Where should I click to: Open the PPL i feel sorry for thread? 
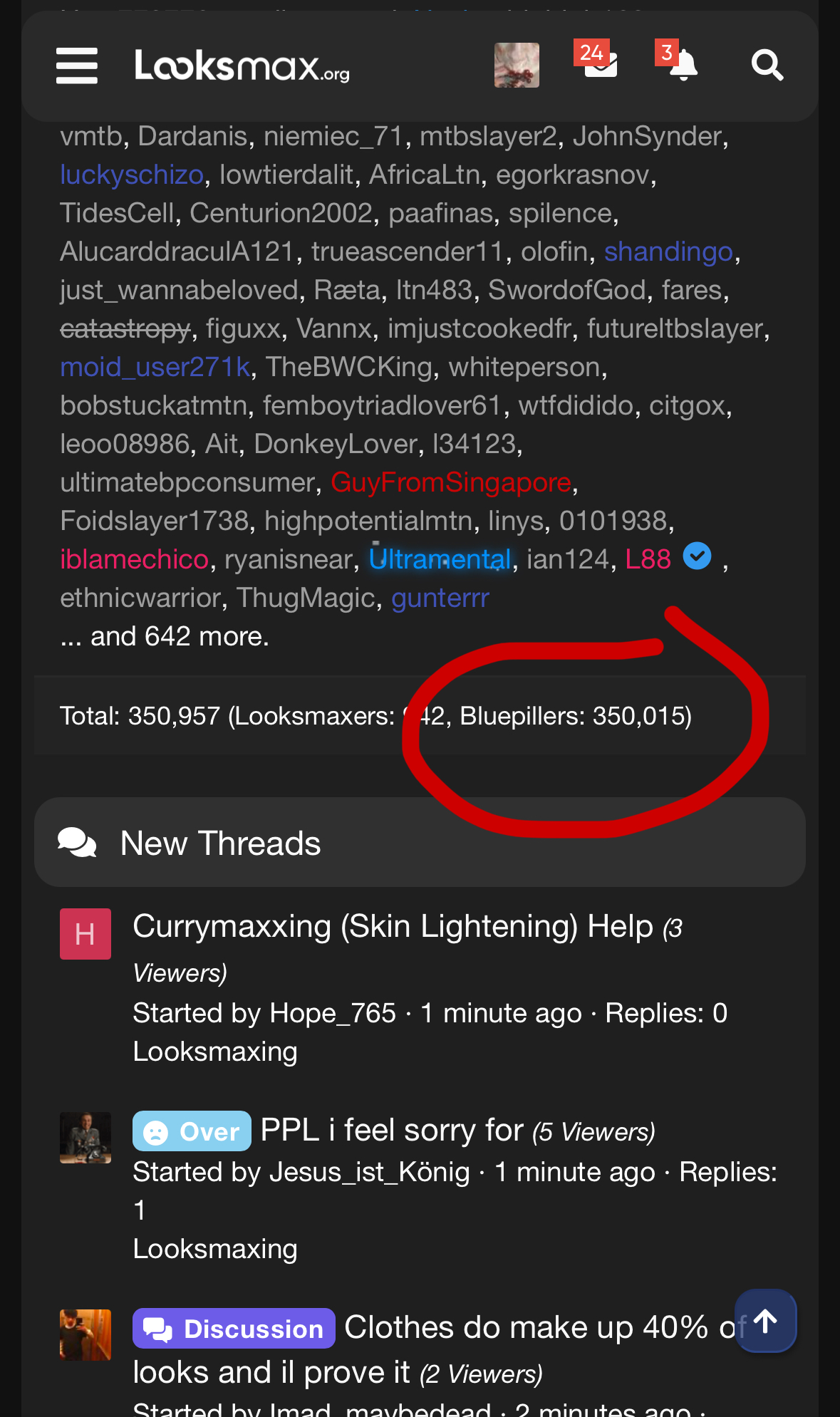[391, 1131]
